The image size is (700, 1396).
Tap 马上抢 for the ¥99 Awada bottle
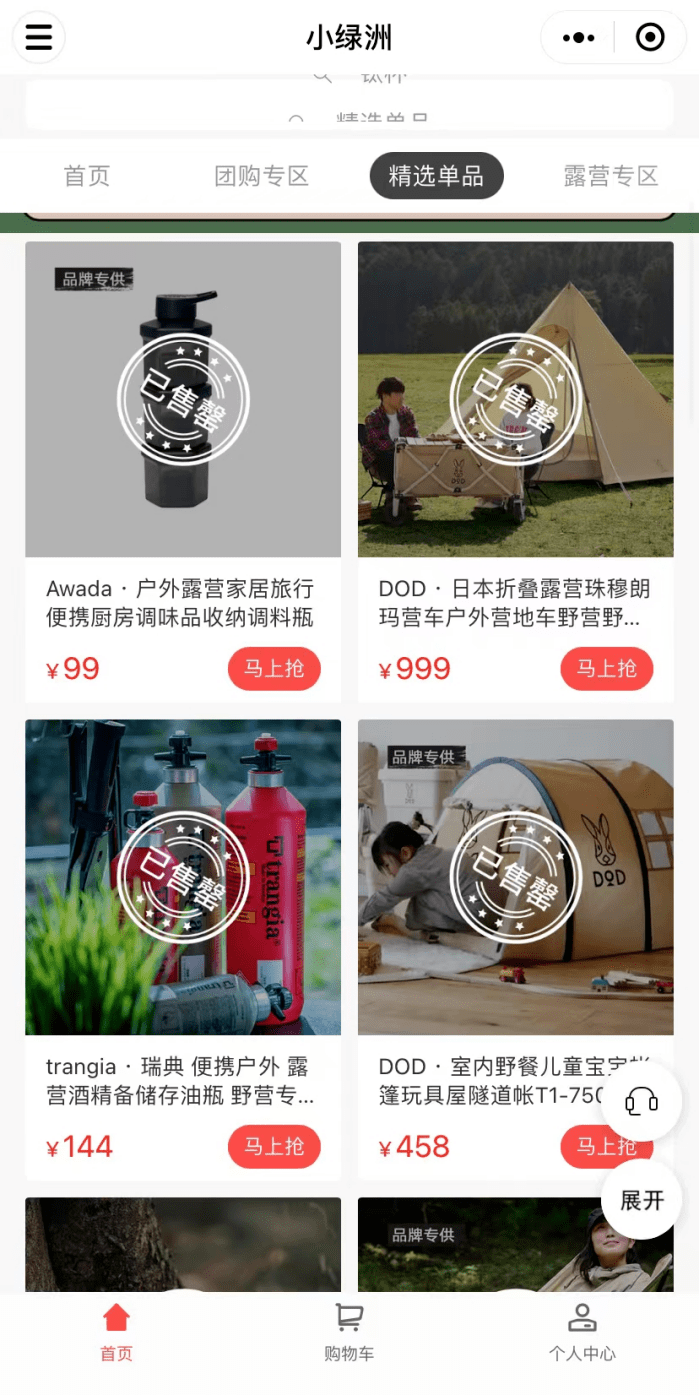pyautogui.click(x=274, y=669)
